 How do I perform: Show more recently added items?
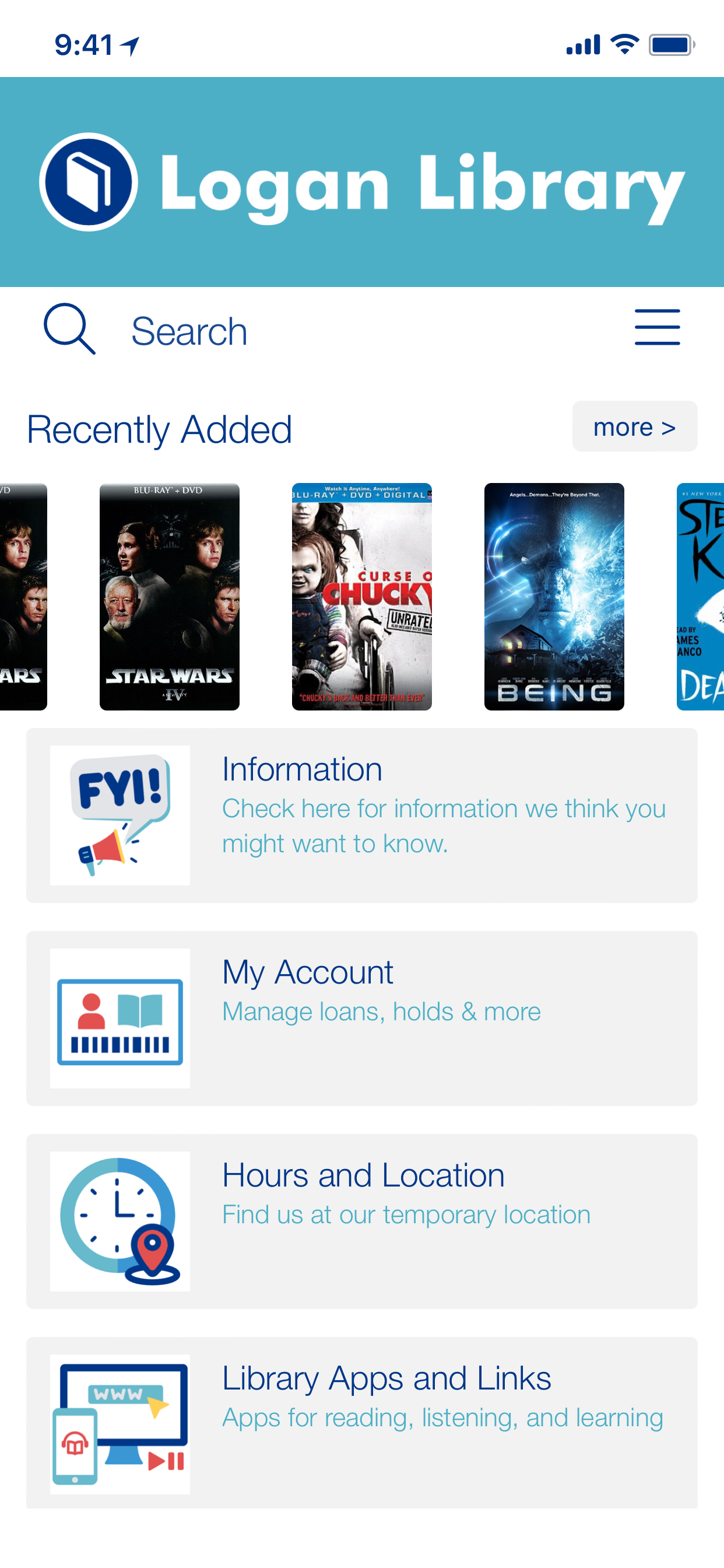point(634,426)
